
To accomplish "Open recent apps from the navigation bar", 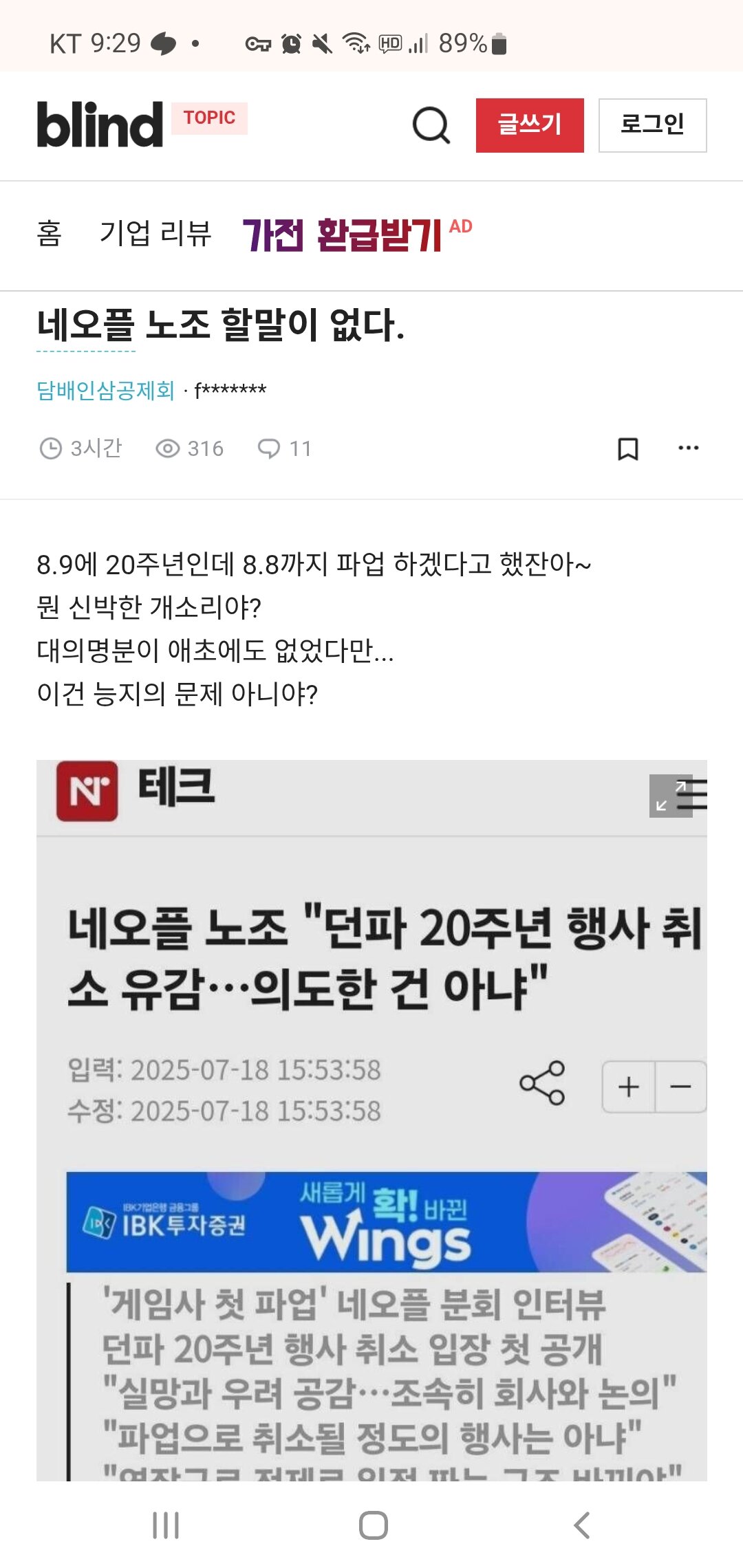I will (x=166, y=1525).
